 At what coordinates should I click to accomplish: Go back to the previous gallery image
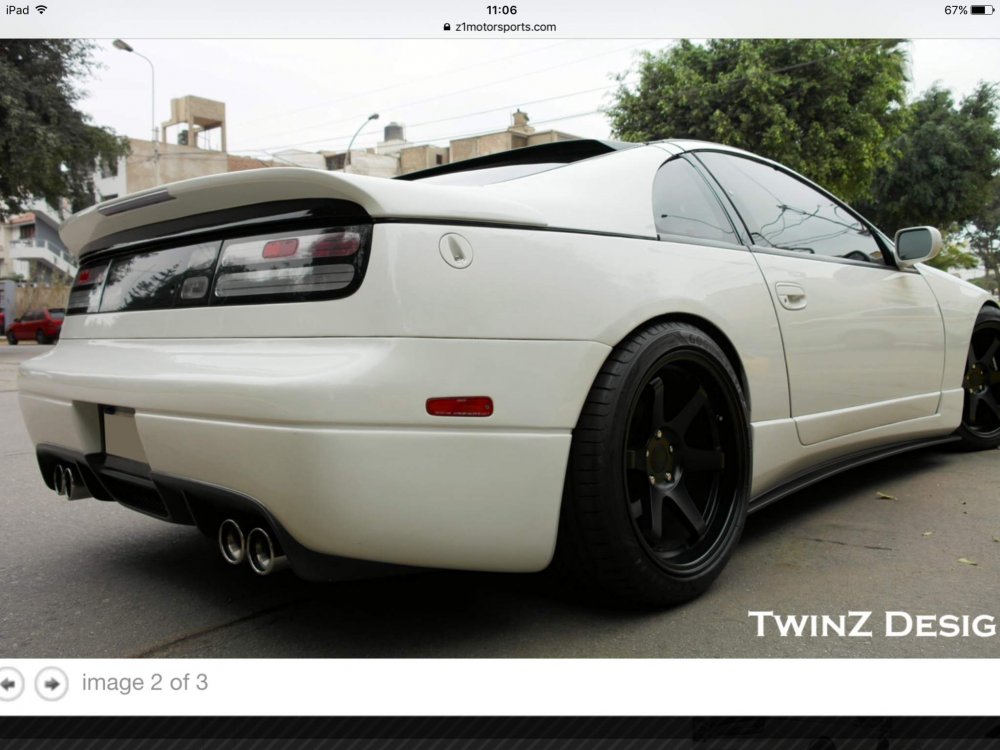point(9,684)
